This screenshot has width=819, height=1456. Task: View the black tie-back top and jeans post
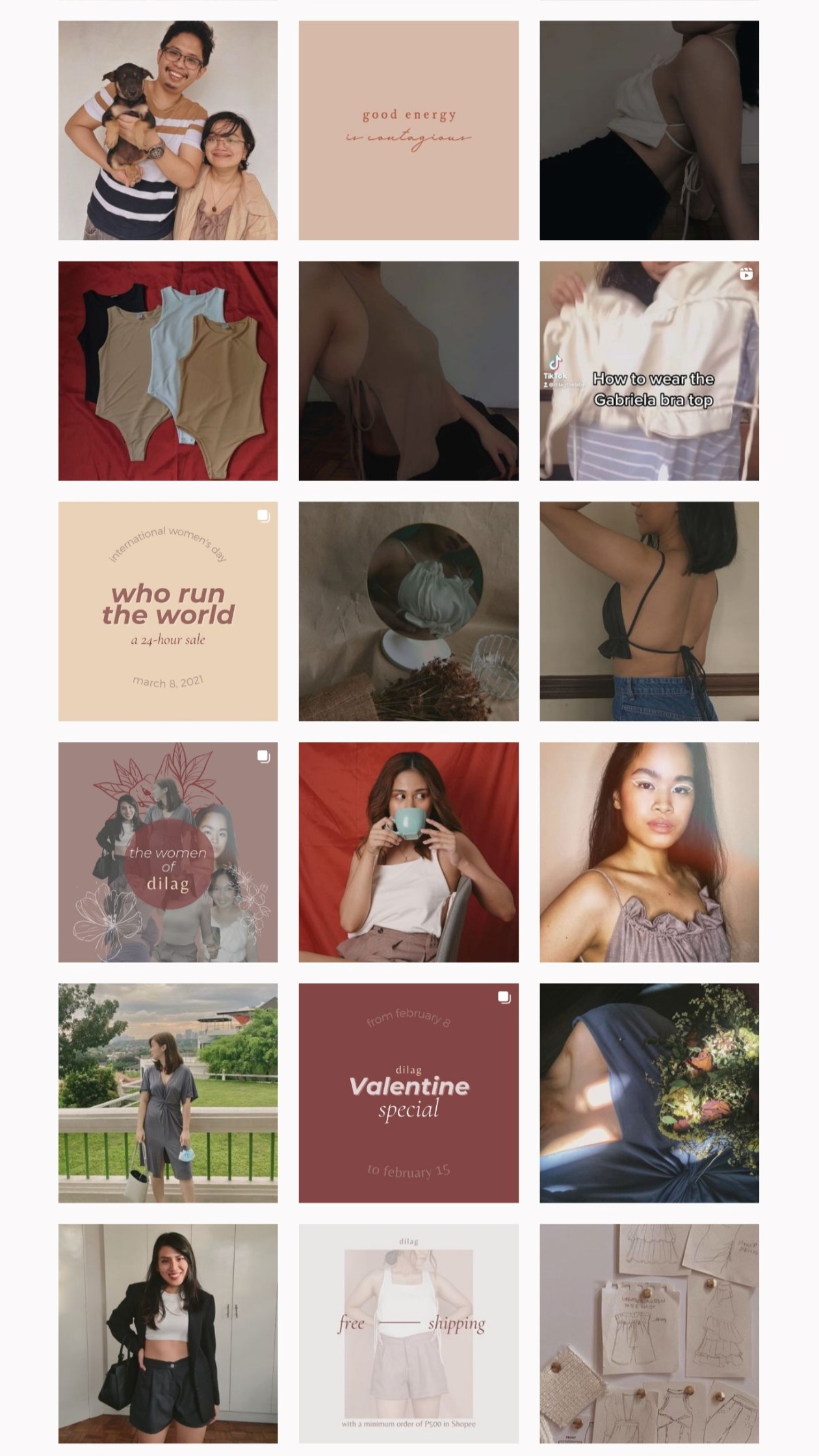[649, 611]
